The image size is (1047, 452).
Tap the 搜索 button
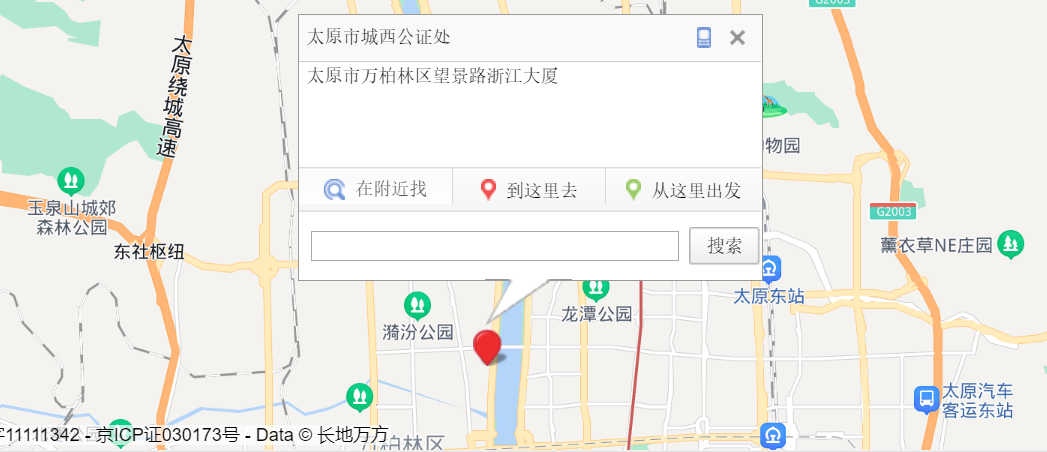(x=724, y=246)
